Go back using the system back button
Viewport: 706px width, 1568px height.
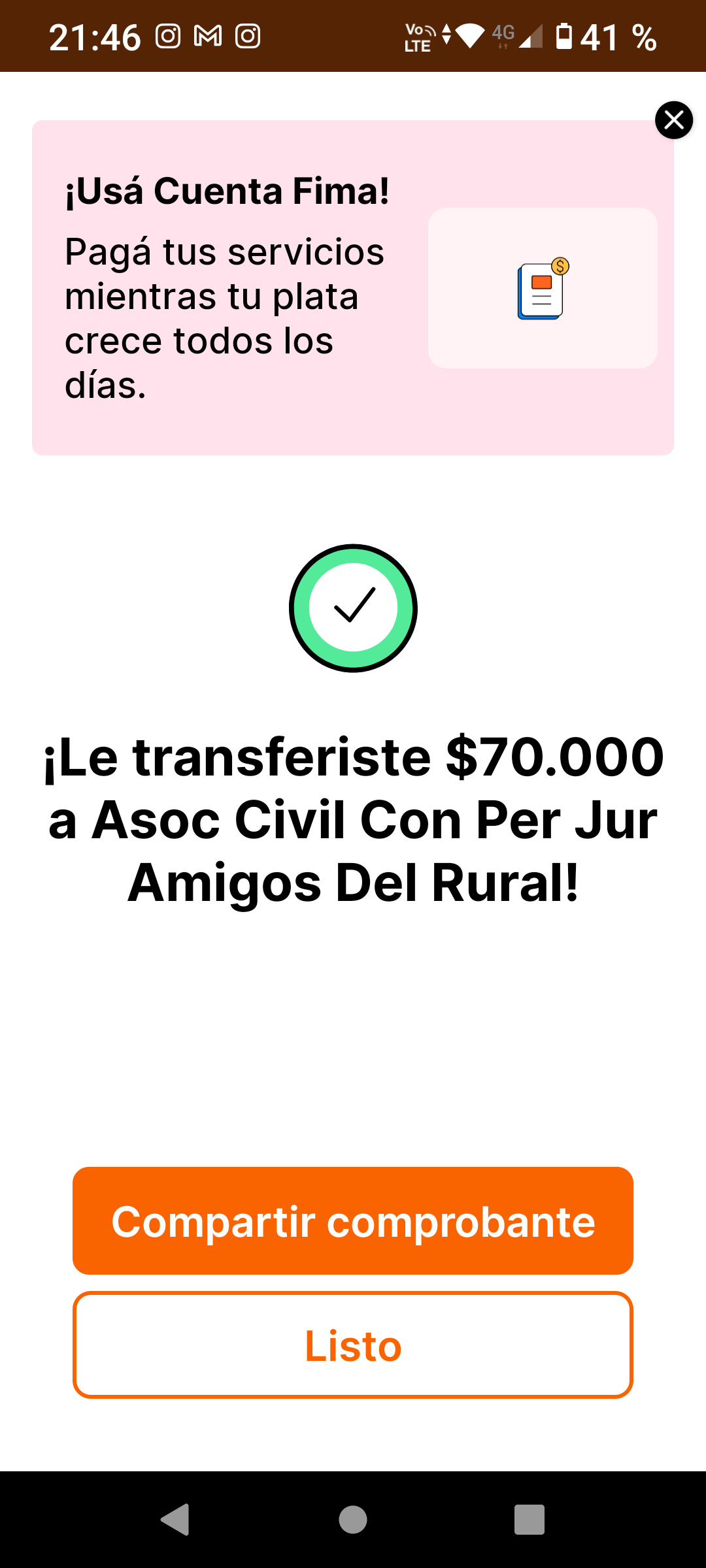pos(175,1519)
